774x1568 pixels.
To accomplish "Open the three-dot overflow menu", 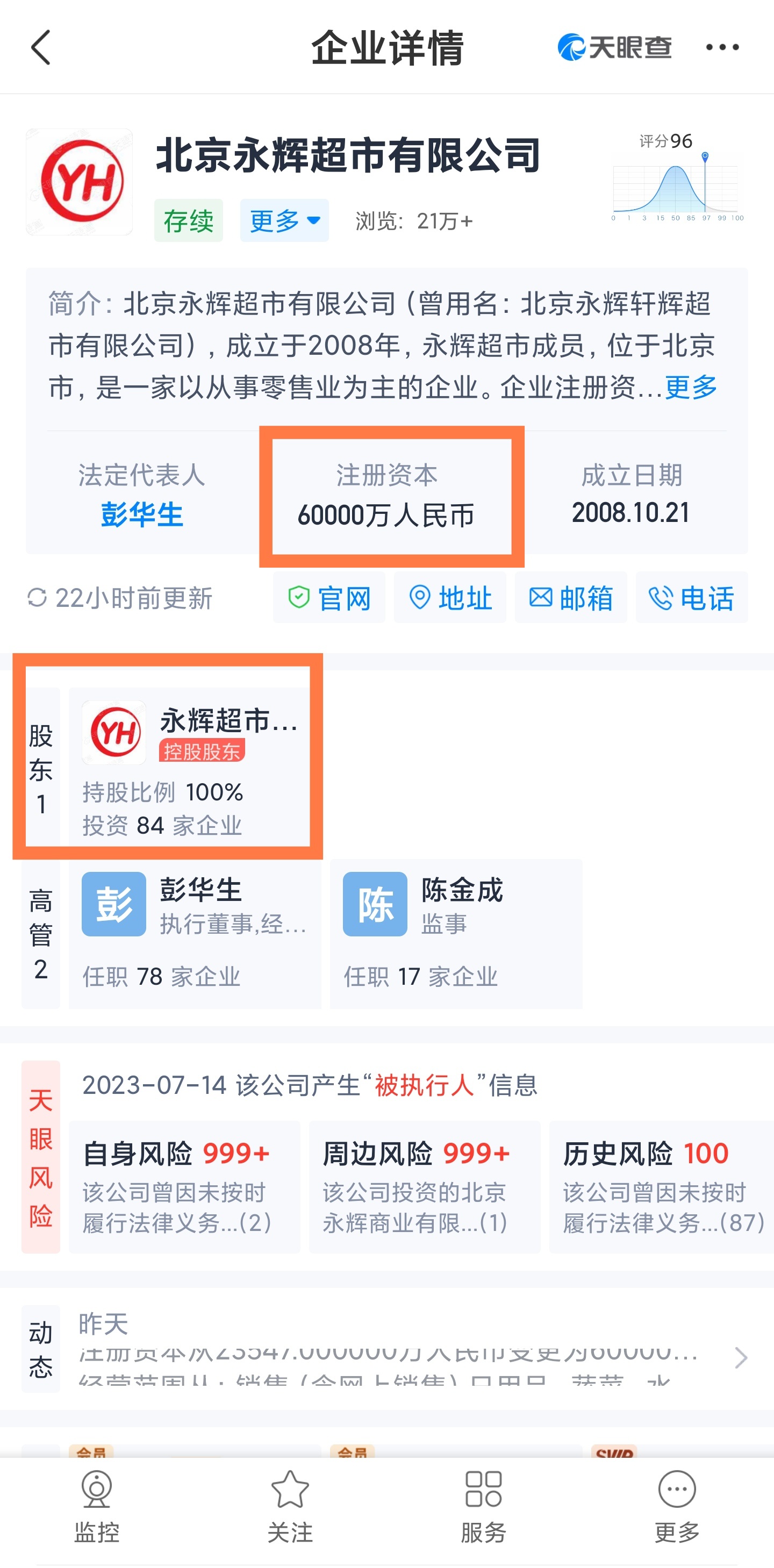I will tap(722, 47).
